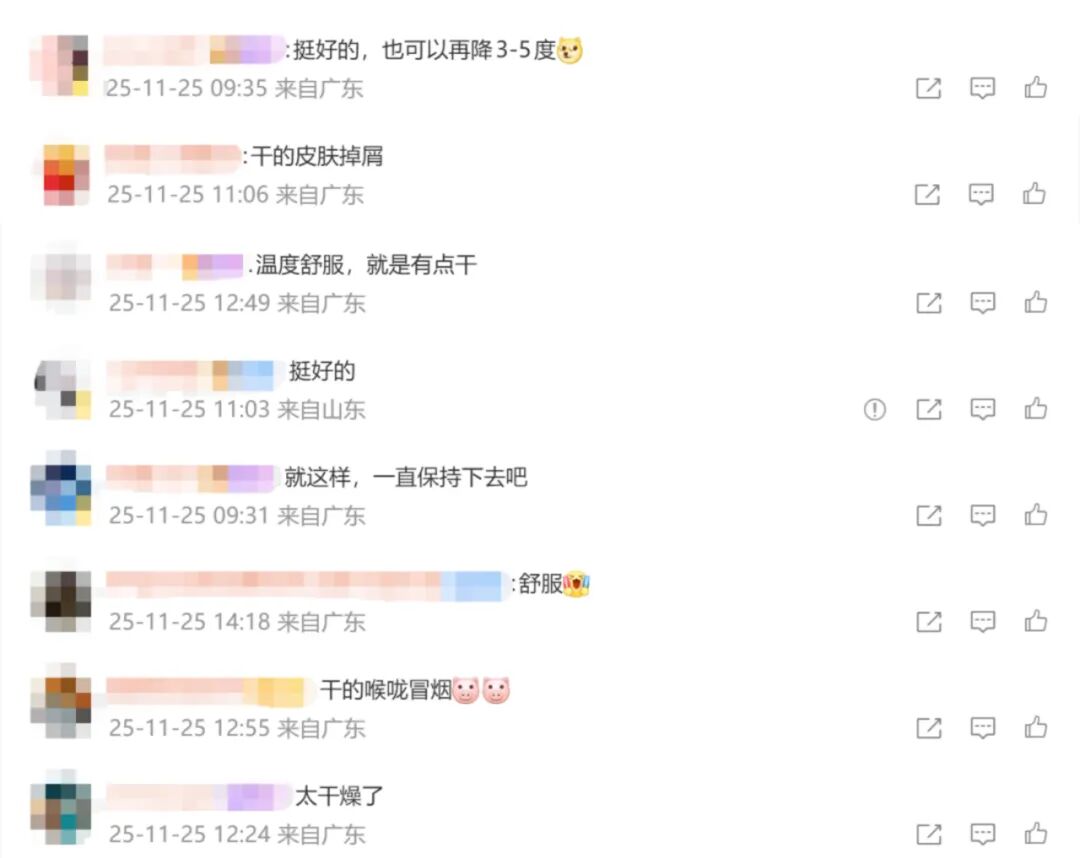Like "就这样，一直保持下去吧"
The image size is (1080, 858).
(1035, 515)
